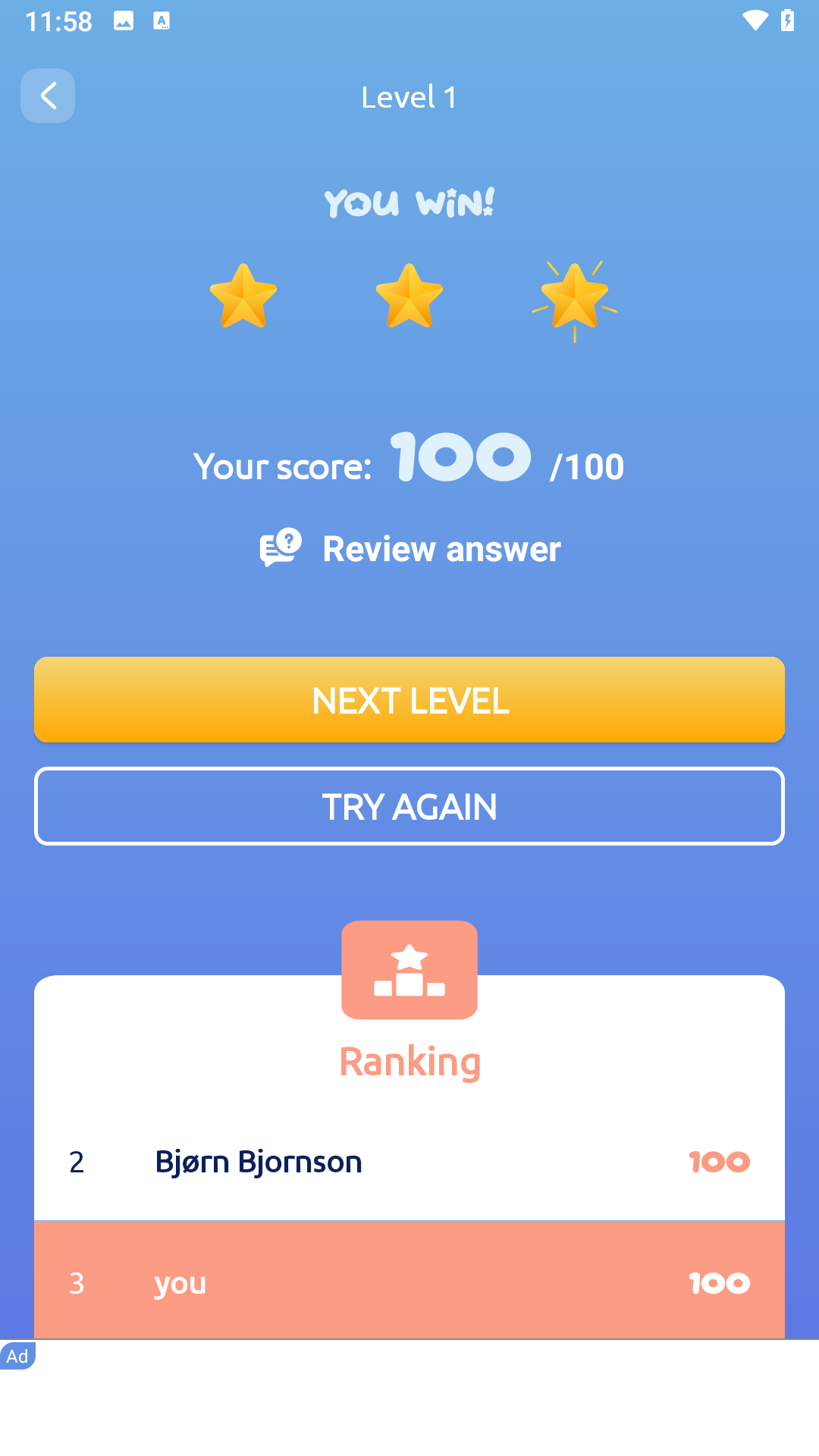Tap the back arrow to exit Level 1
The image size is (819, 1456).
tap(48, 96)
